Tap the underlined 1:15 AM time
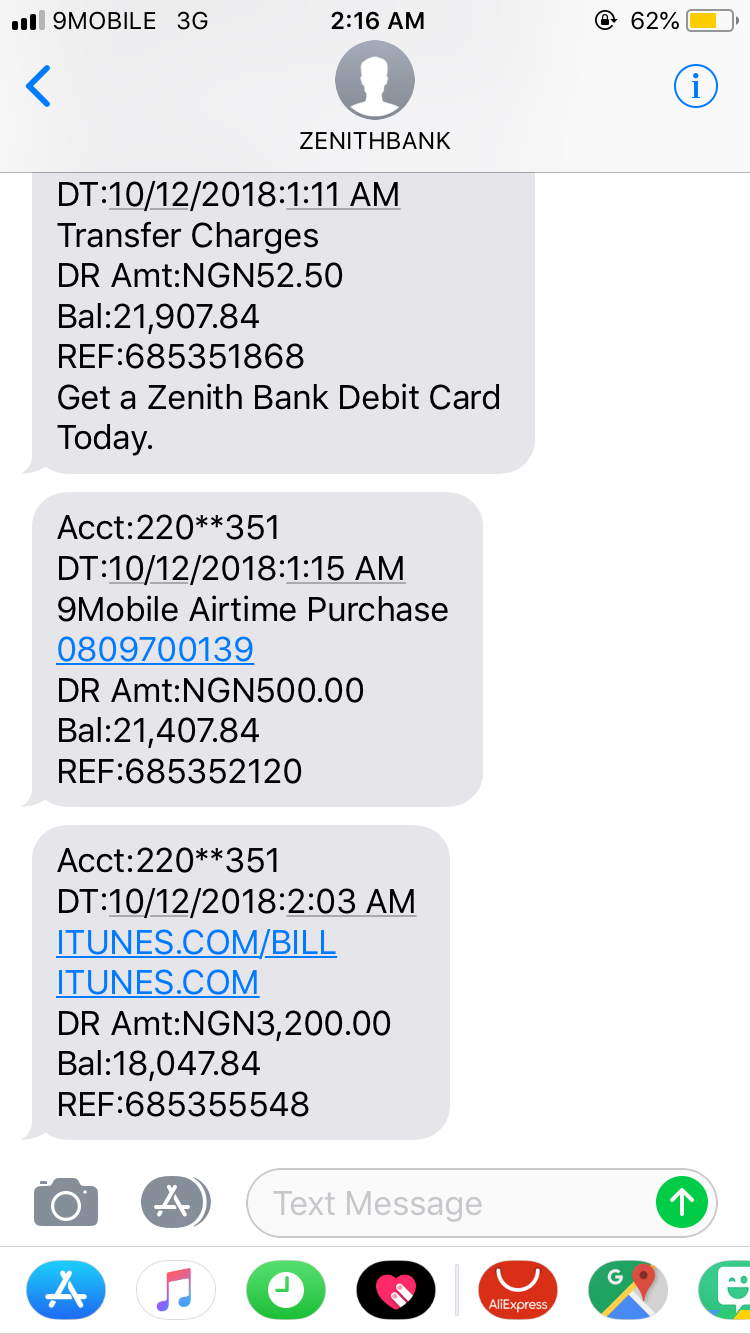Image resolution: width=750 pixels, height=1334 pixels. (x=345, y=569)
